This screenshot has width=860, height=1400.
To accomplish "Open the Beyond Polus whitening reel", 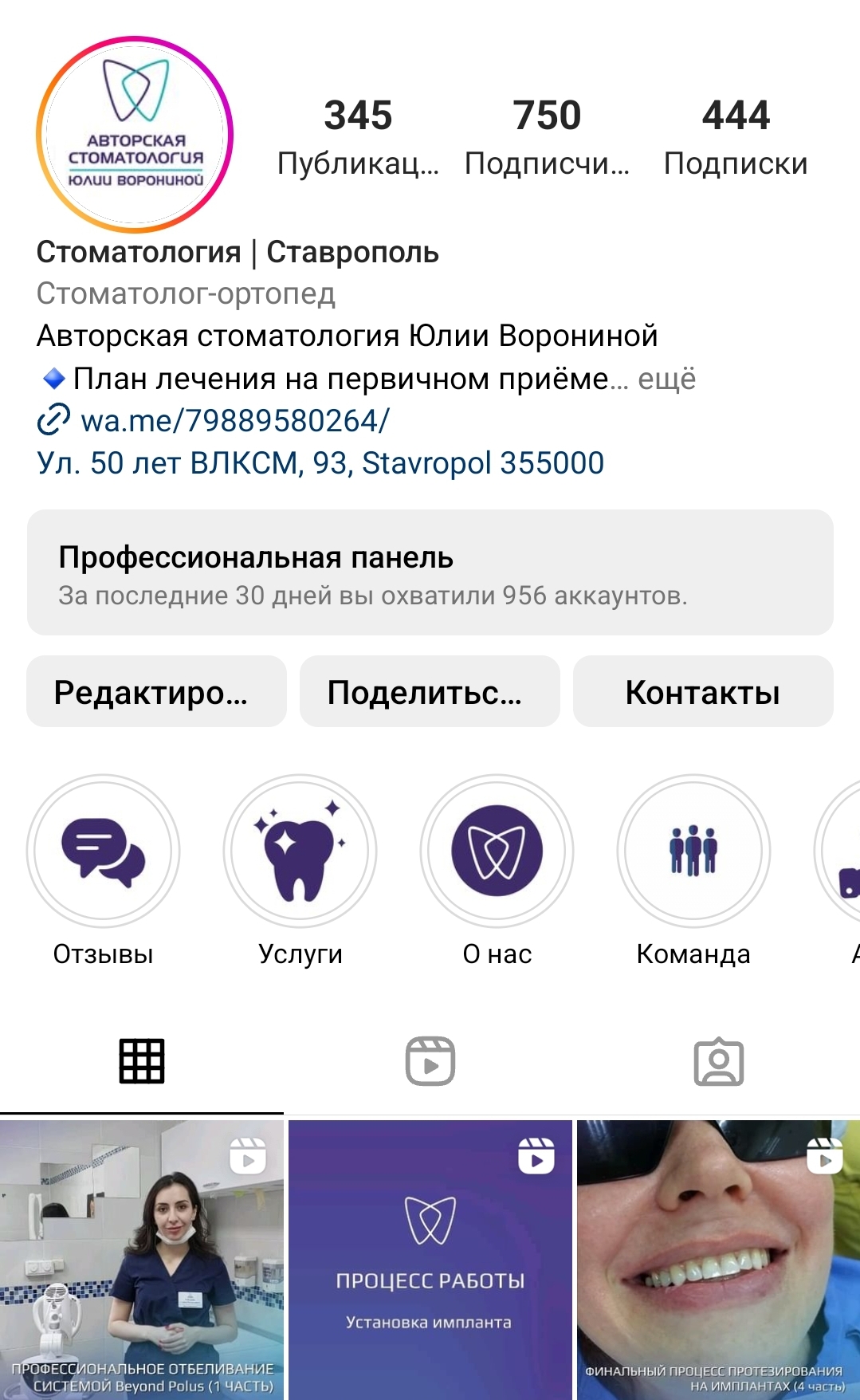I will [142, 1260].
